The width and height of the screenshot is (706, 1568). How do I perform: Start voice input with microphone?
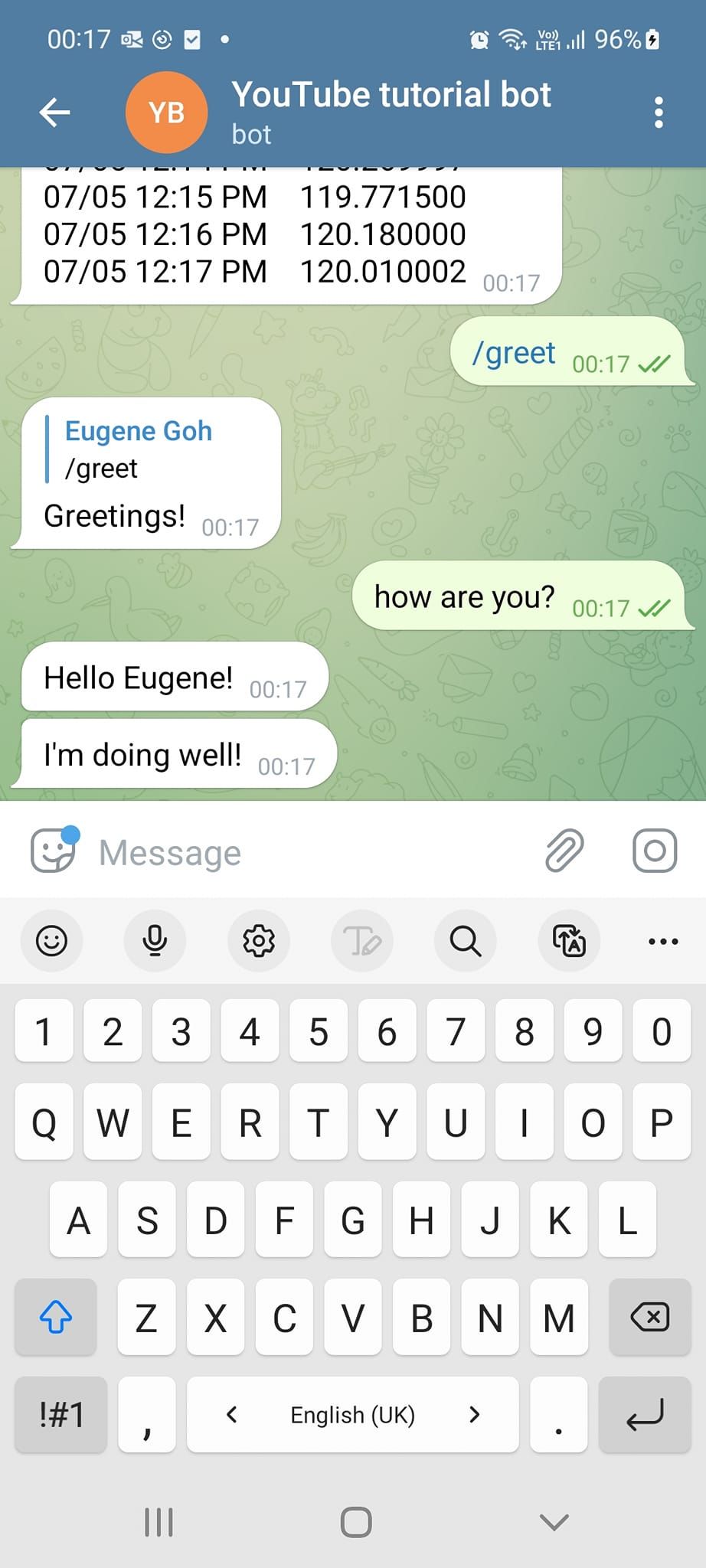(x=155, y=940)
